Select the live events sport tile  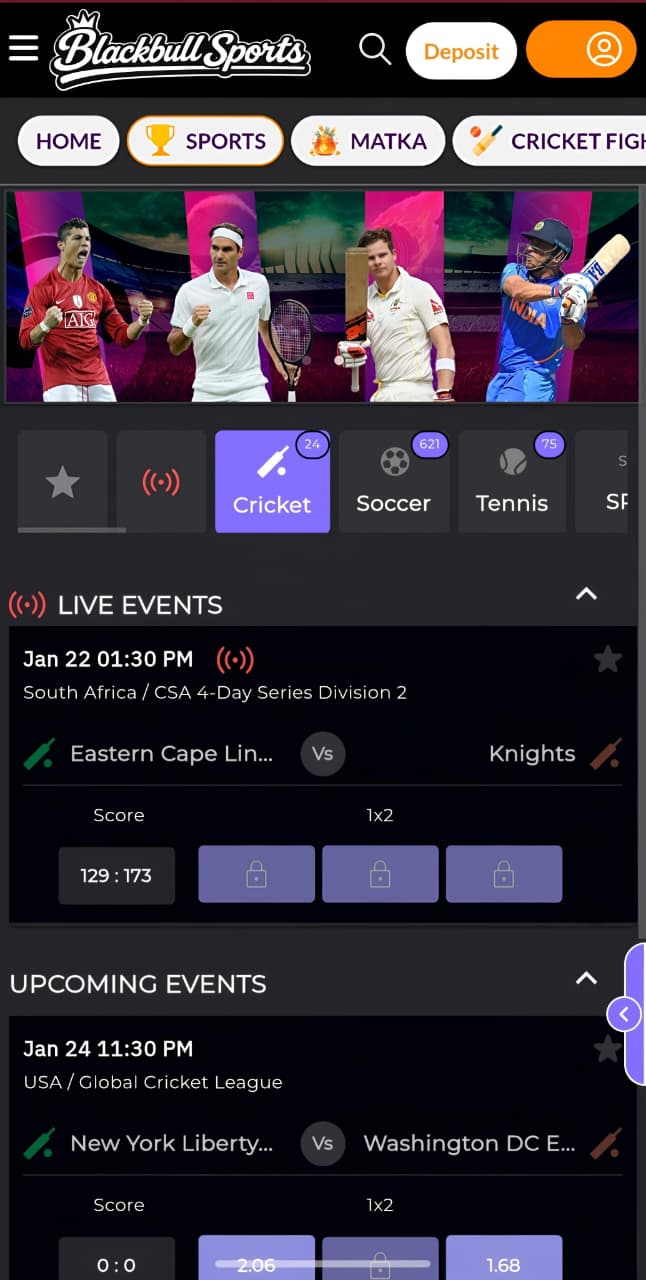click(161, 481)
